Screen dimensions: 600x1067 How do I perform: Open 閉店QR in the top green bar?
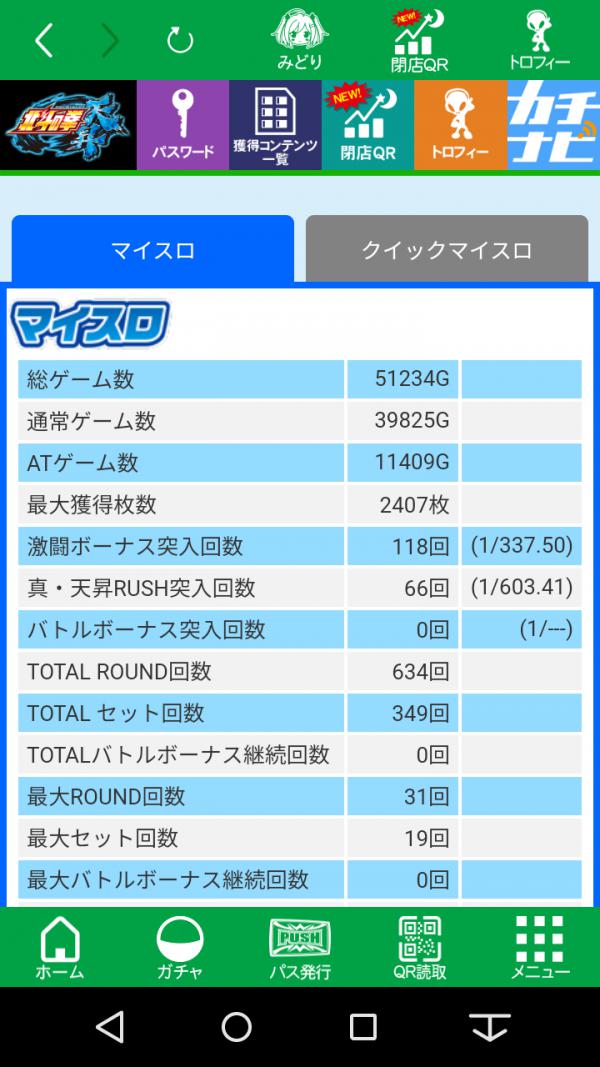pos(420,40)
